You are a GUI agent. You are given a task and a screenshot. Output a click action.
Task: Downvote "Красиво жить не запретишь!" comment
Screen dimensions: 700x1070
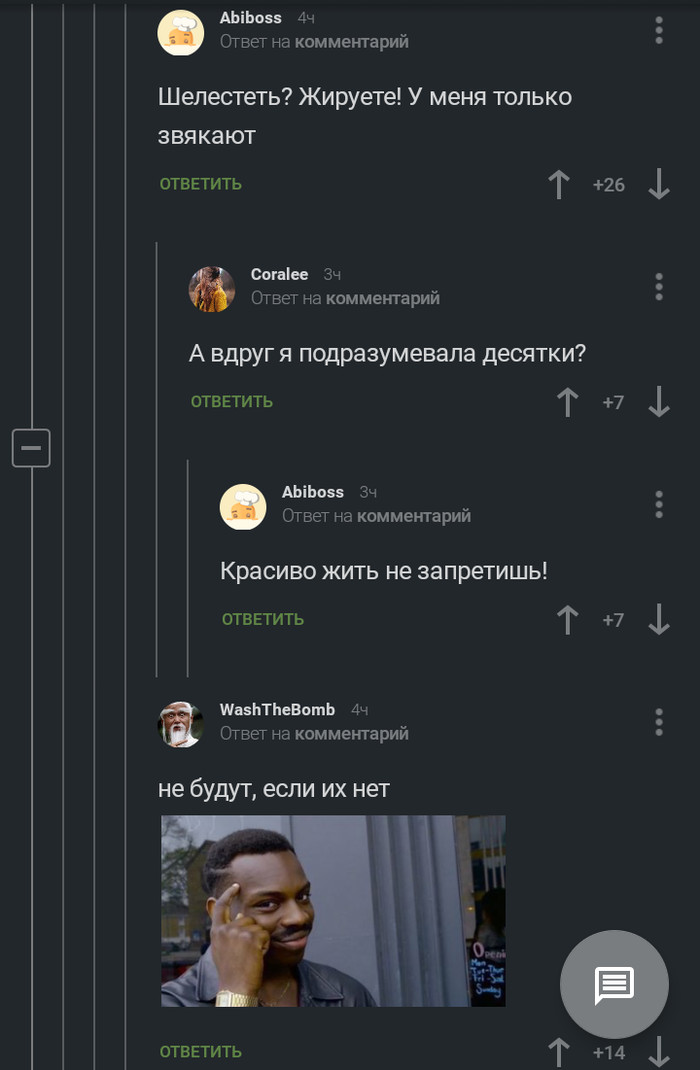click(659, 620)
